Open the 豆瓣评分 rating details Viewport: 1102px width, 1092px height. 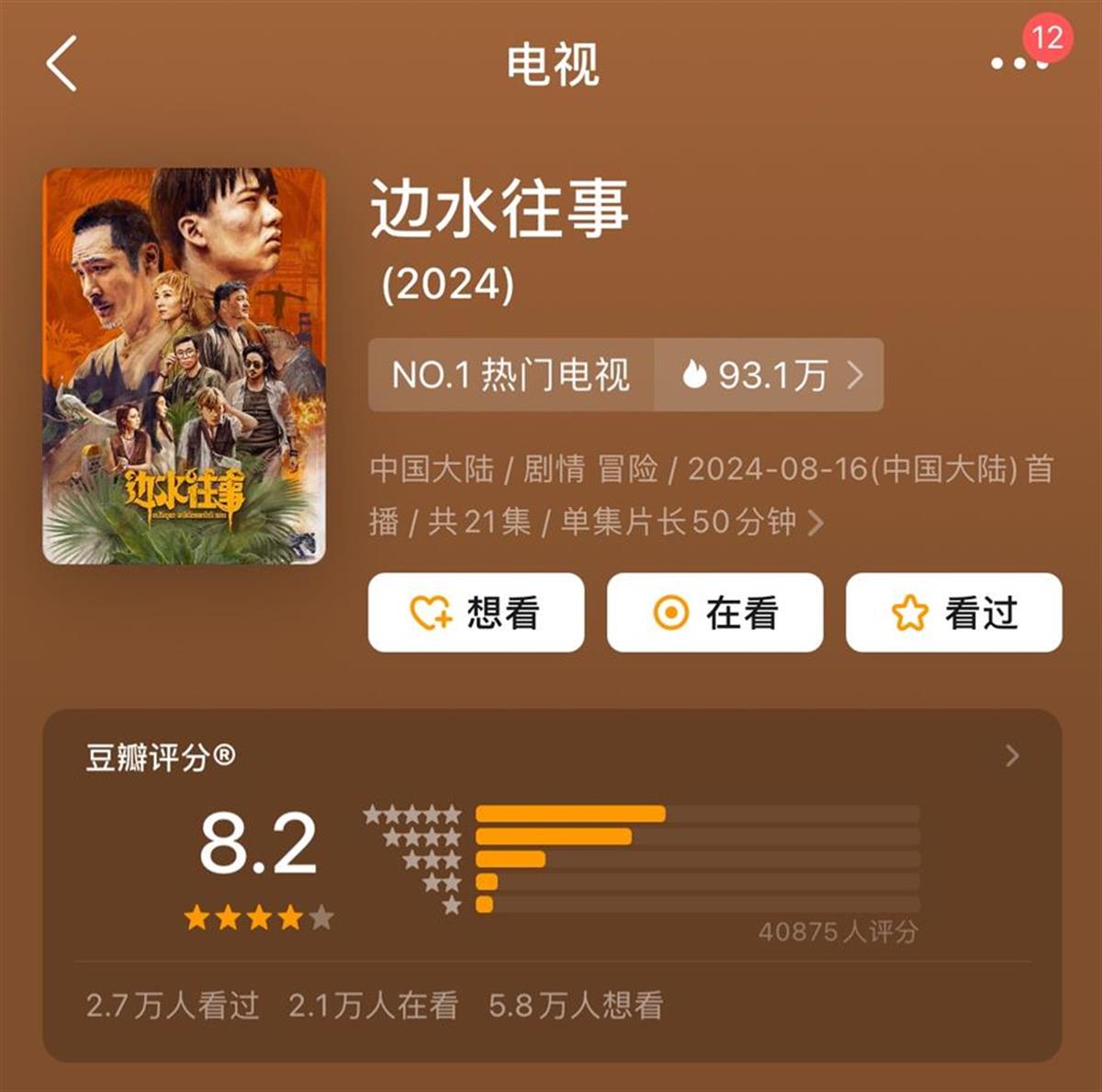coord(1012,757)
